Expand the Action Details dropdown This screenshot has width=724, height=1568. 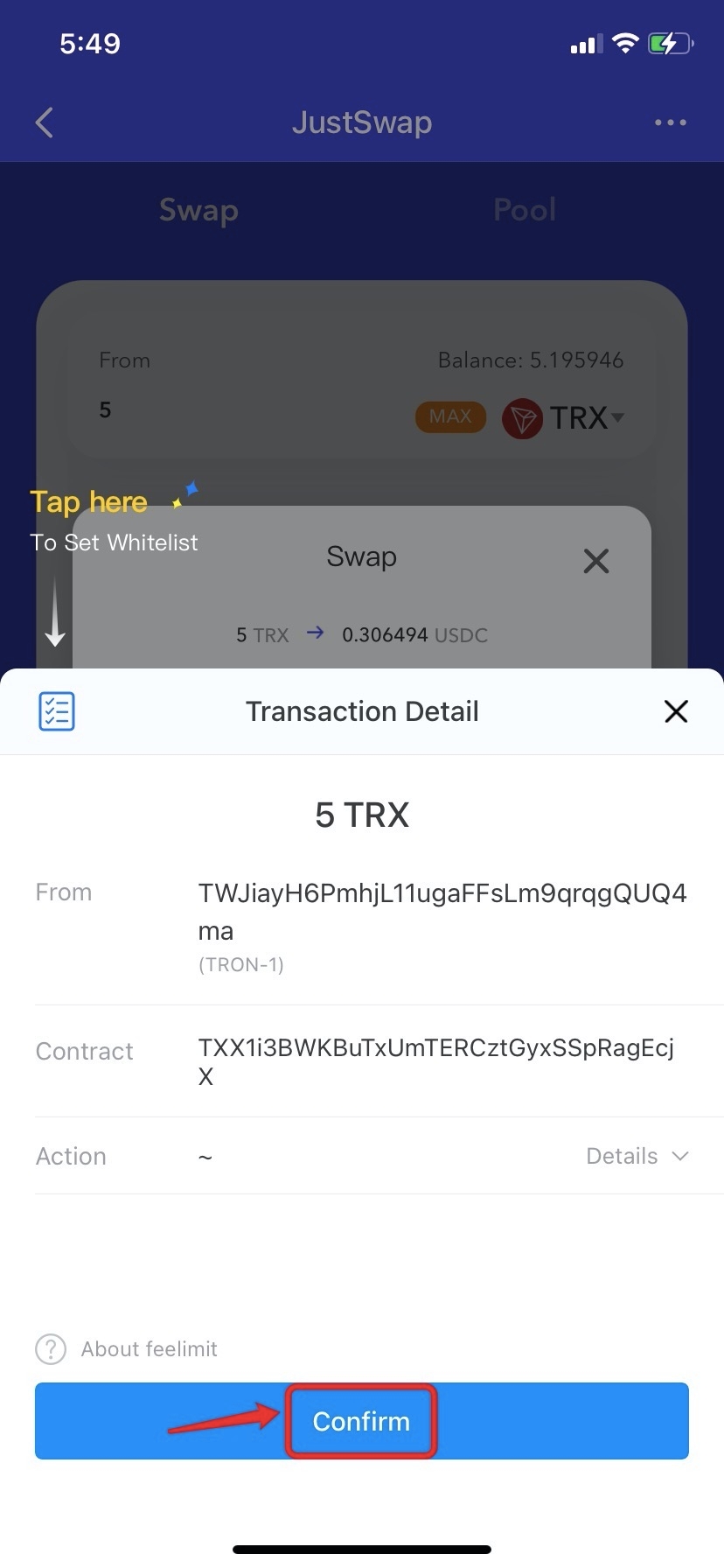pyautogui.click(x=637, y=1156)
